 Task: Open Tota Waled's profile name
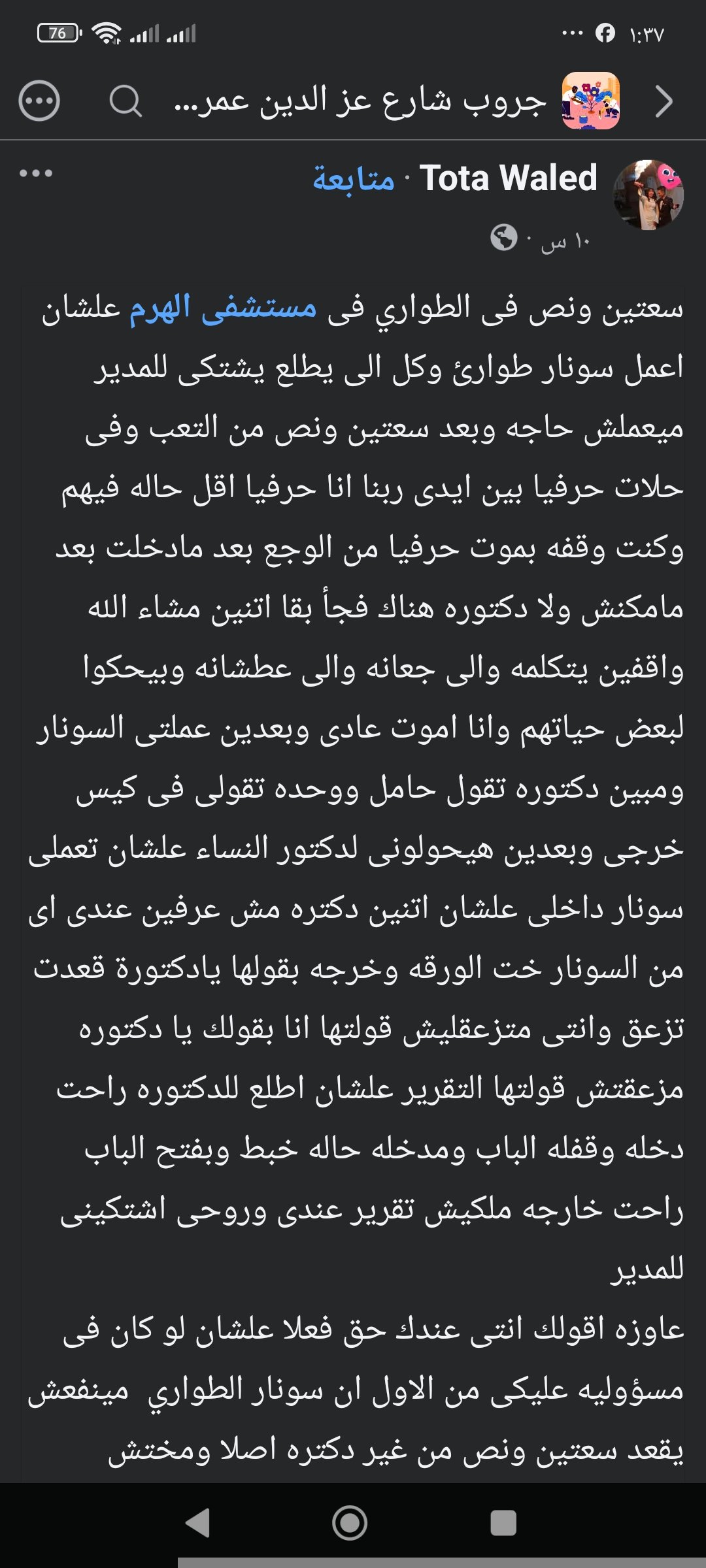508,178
